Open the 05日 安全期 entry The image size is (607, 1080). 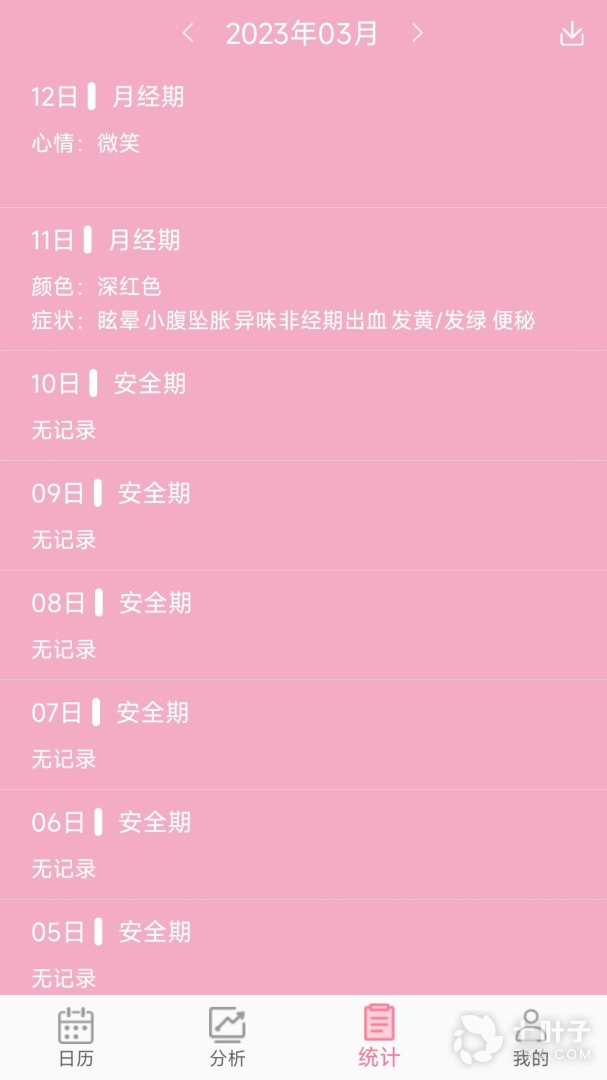[x=303, y=950]
